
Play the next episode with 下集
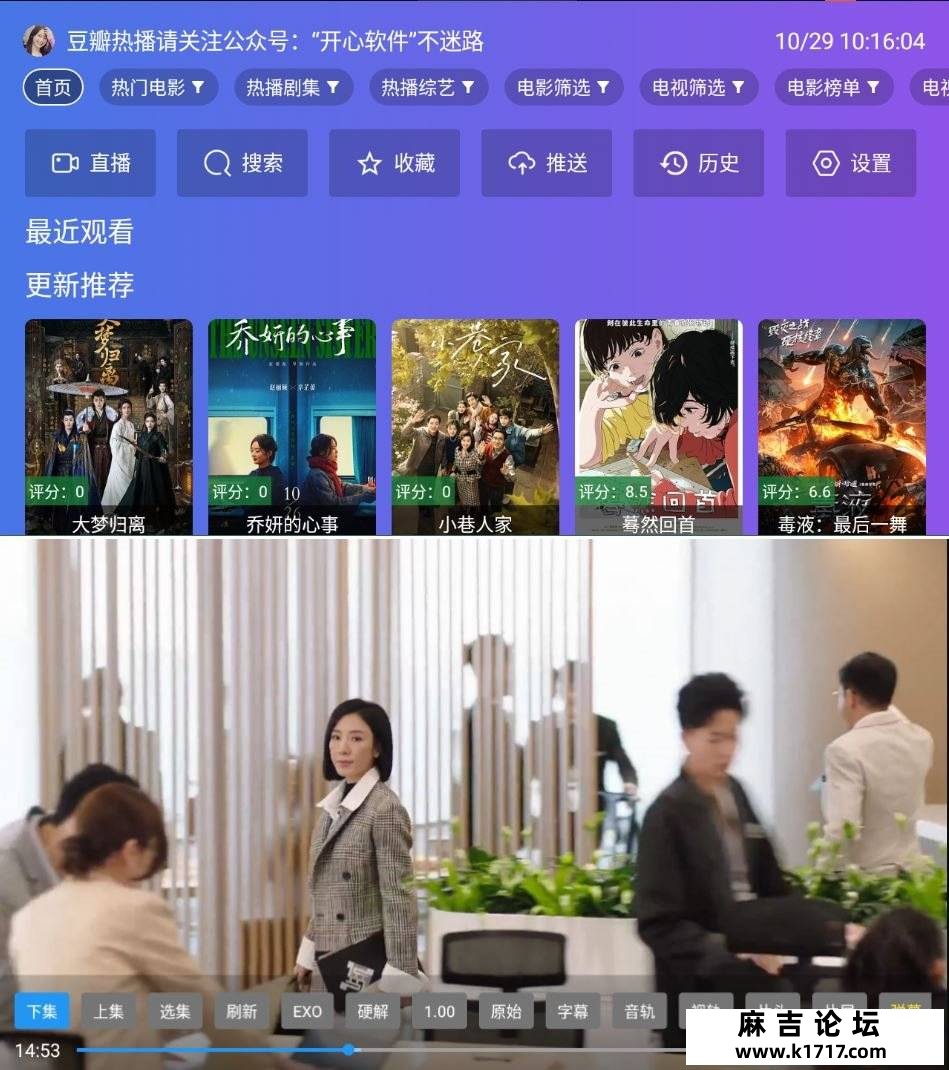point(42,1011)
